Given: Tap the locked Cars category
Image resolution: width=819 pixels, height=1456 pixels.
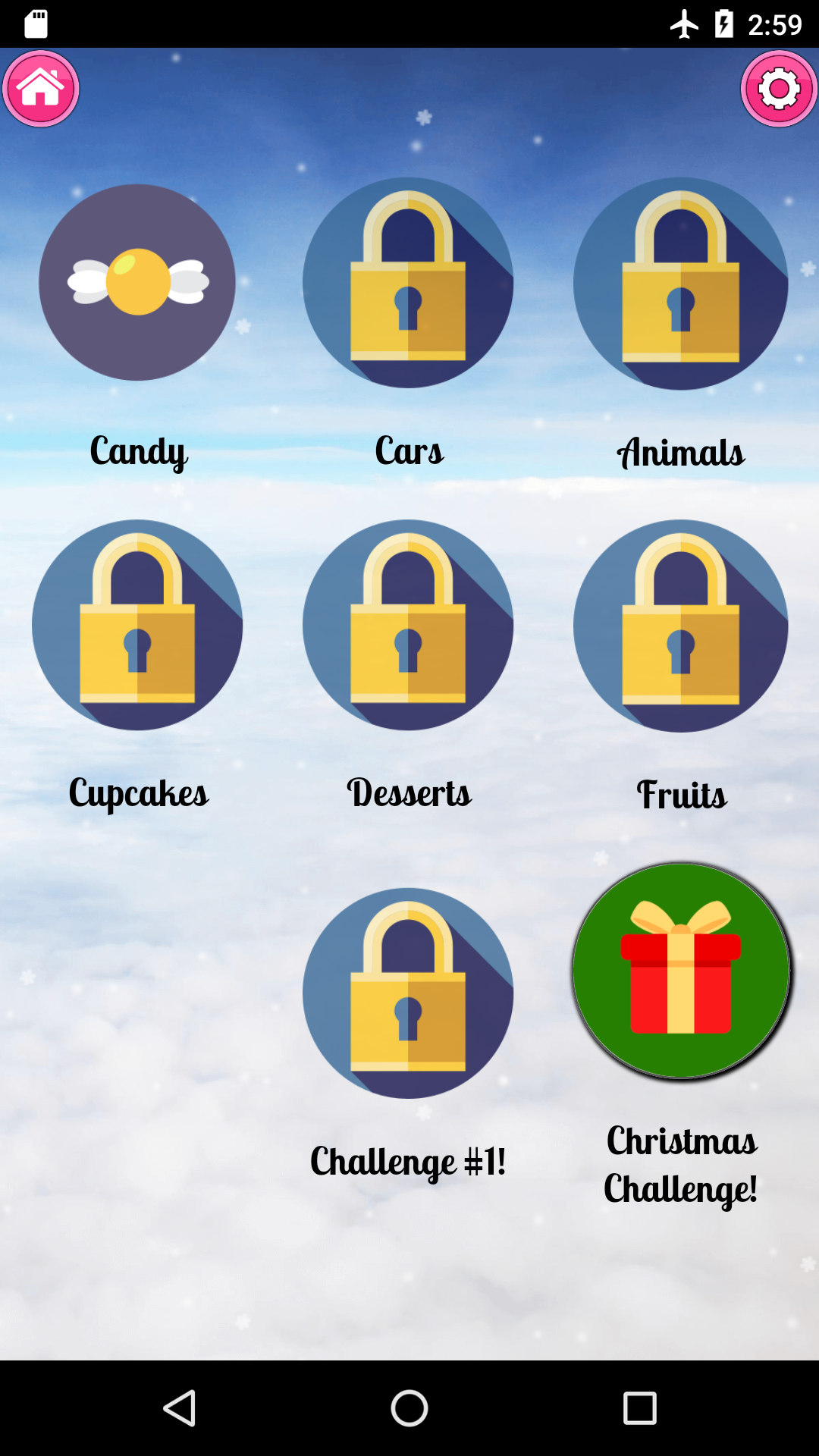Looking at the screenshot, I should click(x=408, y=283).
